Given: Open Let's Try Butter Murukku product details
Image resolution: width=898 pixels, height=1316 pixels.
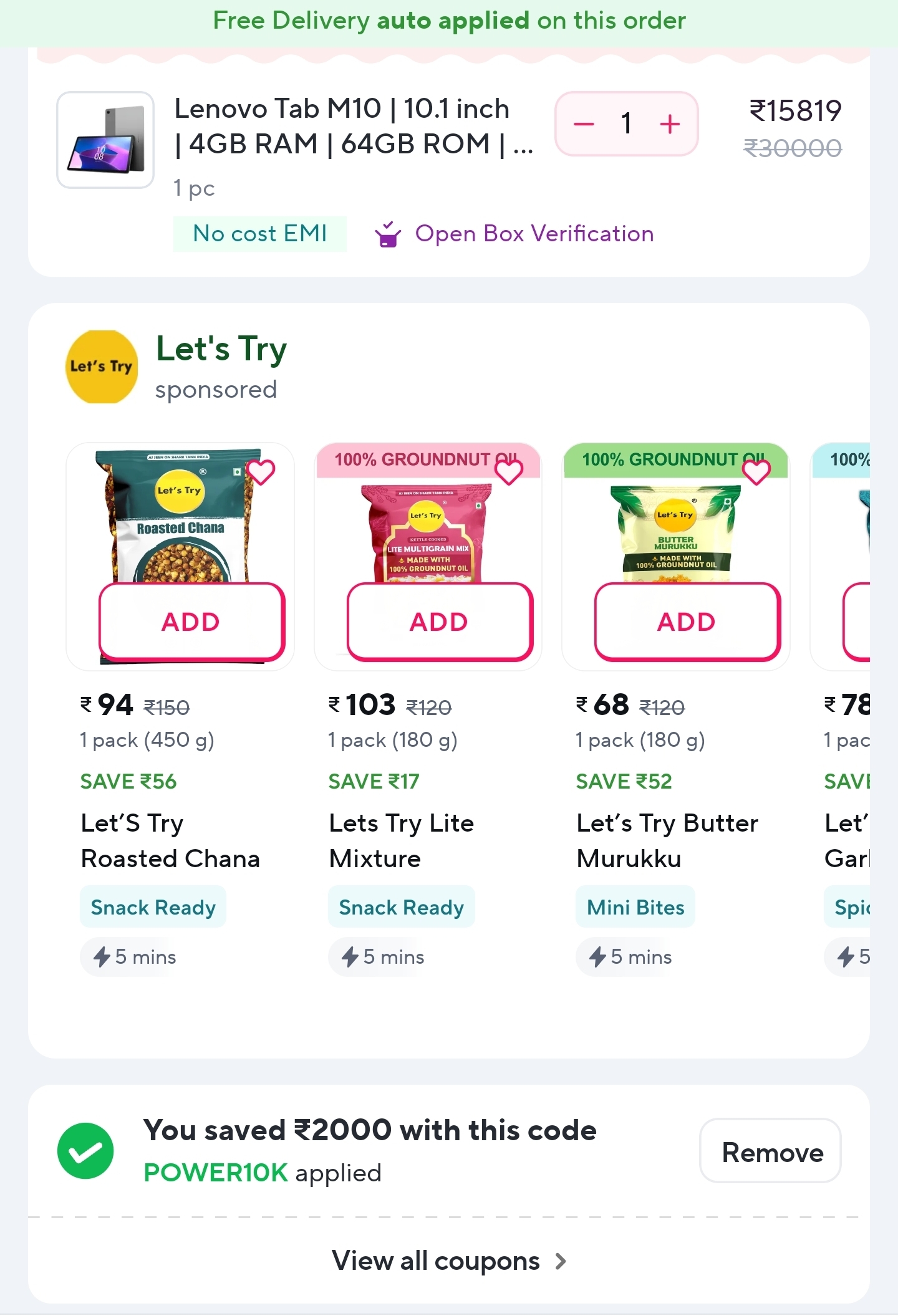Looking at the screenshot, I should point(667,840).
